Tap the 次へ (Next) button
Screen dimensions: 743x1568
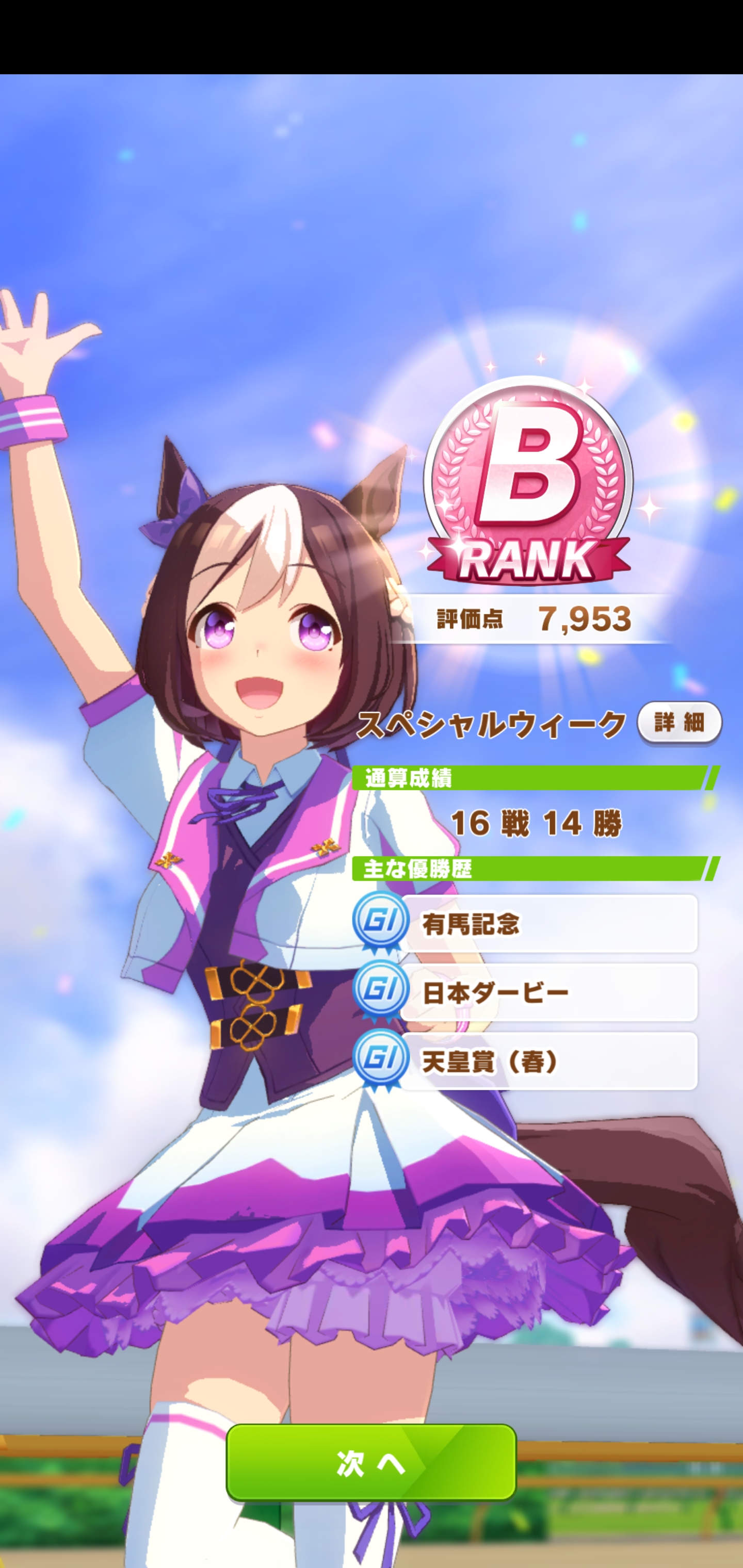point(371,1462)
